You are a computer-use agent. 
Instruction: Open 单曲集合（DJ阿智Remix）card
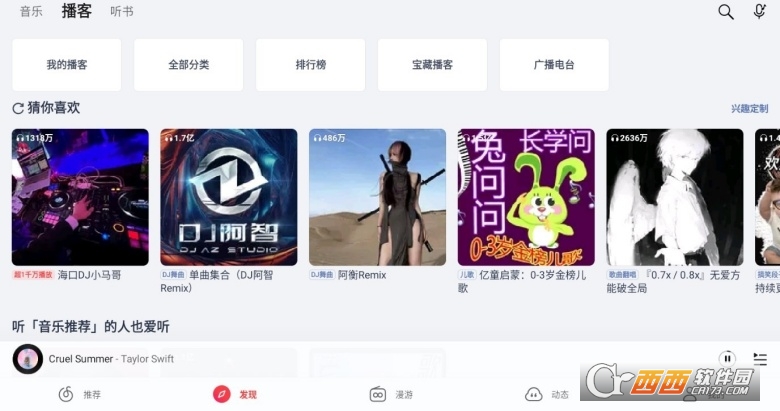pyautogui.click(x=229, y=197)
